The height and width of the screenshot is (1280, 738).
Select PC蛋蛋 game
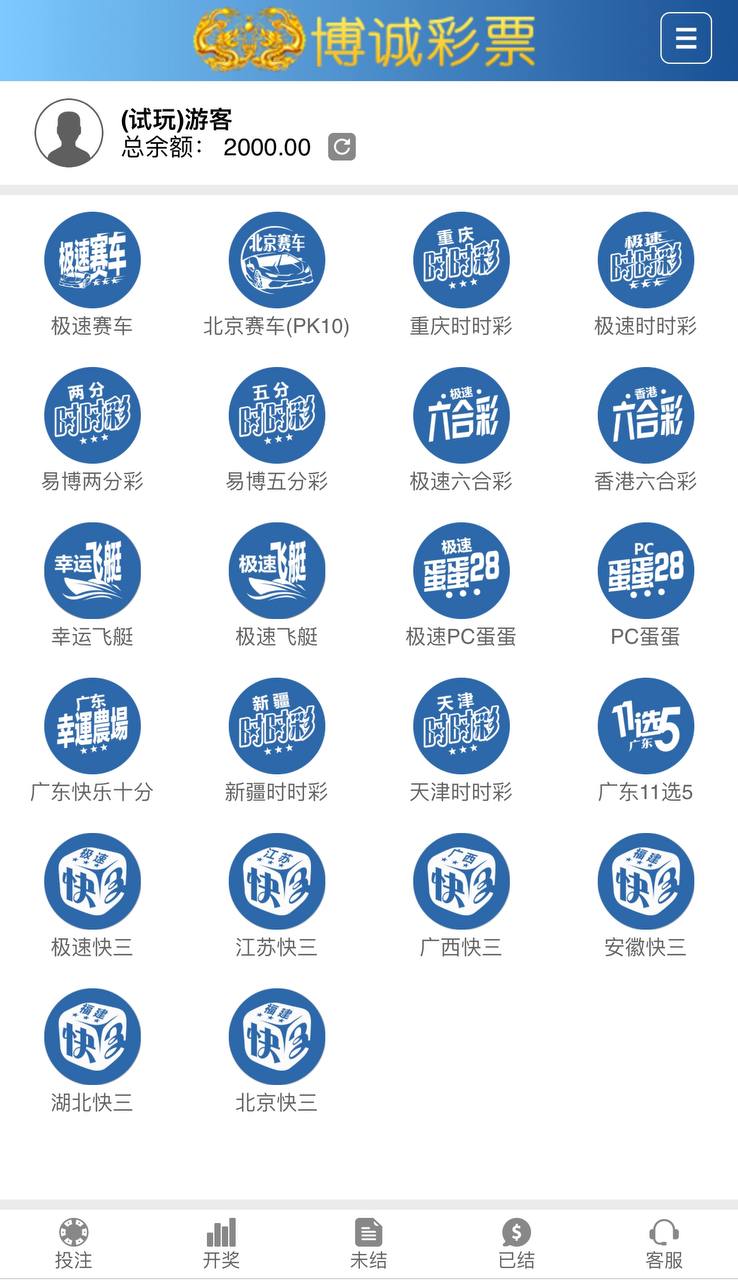(x=645, y=570)
